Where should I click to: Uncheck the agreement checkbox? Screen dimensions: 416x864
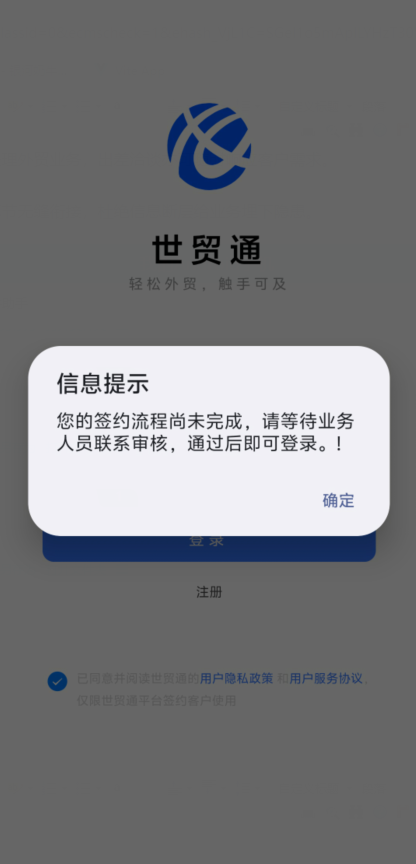tap(57, 681)
